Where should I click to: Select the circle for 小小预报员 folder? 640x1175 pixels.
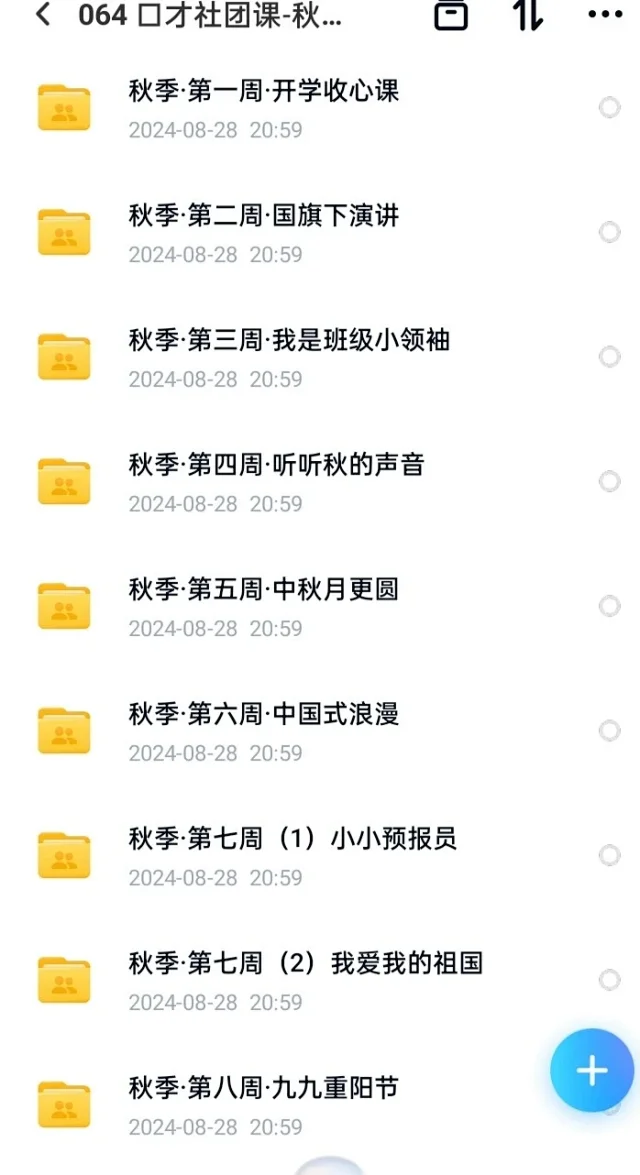pos(609,855)
